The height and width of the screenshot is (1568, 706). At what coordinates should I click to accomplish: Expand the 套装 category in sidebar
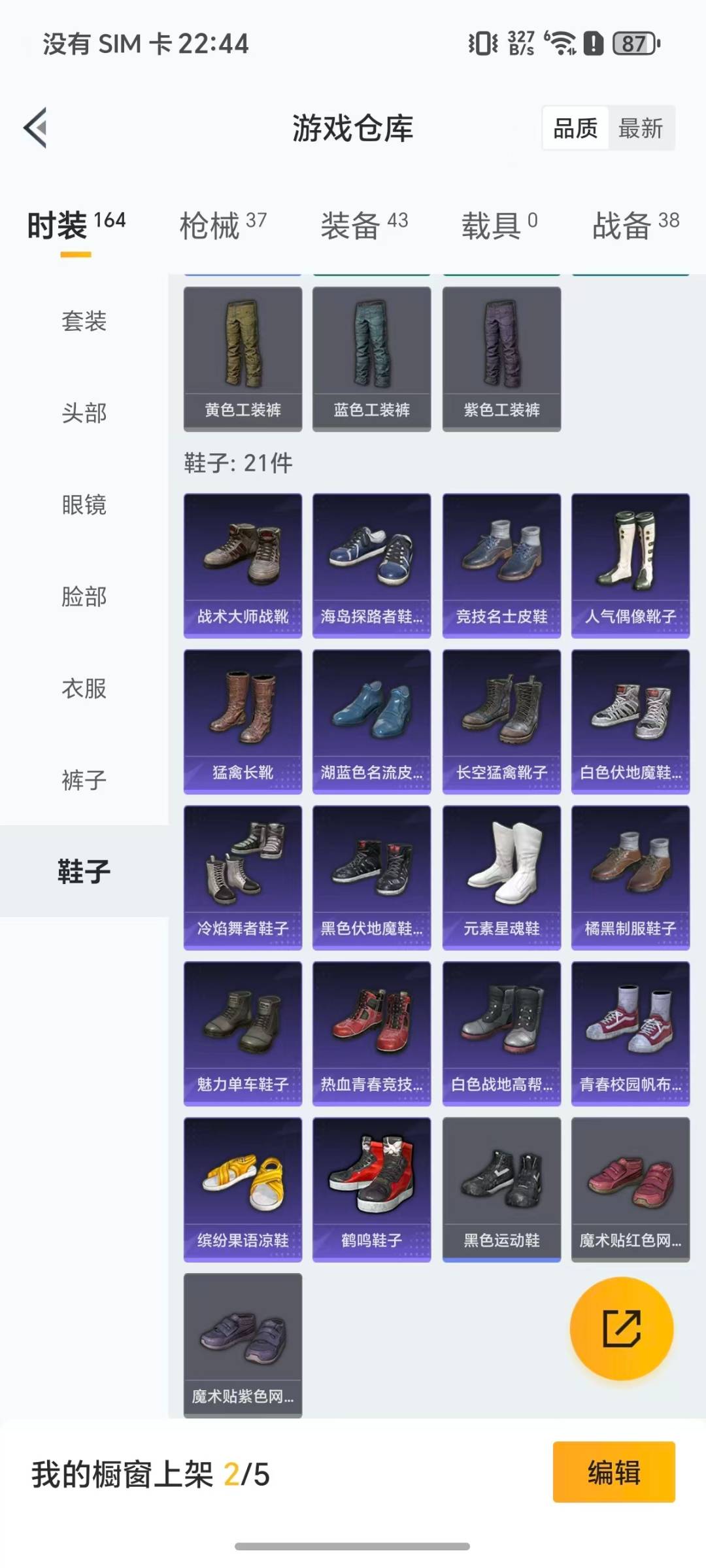[84, 322]
